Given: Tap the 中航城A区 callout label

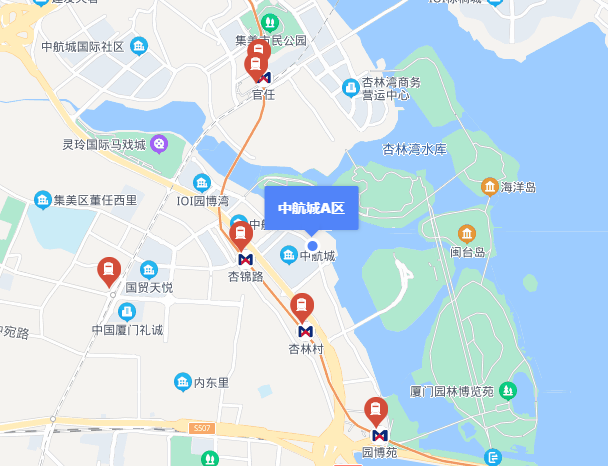Looking at the screenshot, I should (311, 209).
